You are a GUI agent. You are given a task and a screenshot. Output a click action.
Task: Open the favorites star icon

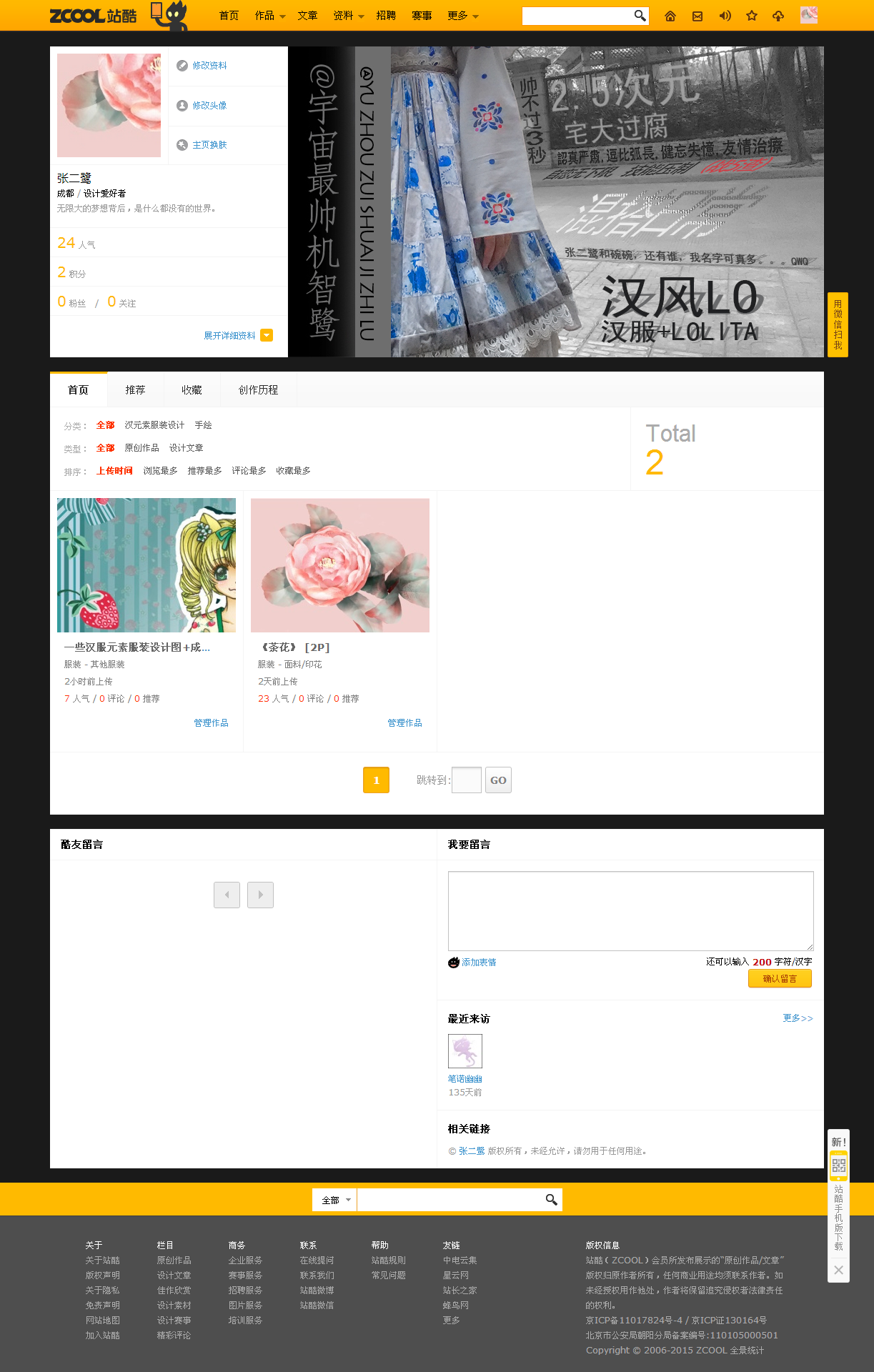click(752, 16)
